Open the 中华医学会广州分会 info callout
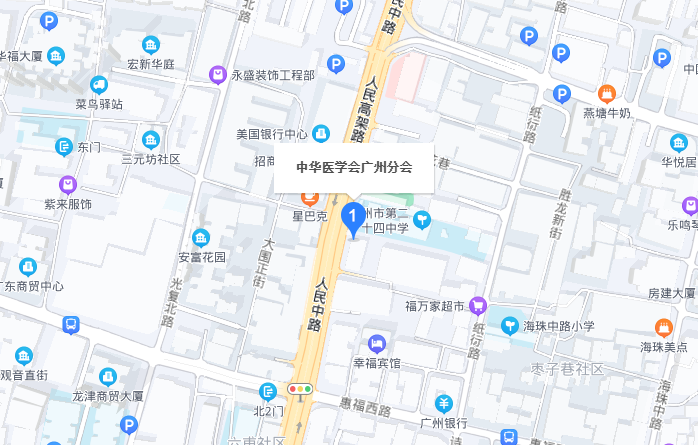 [354, 168]
